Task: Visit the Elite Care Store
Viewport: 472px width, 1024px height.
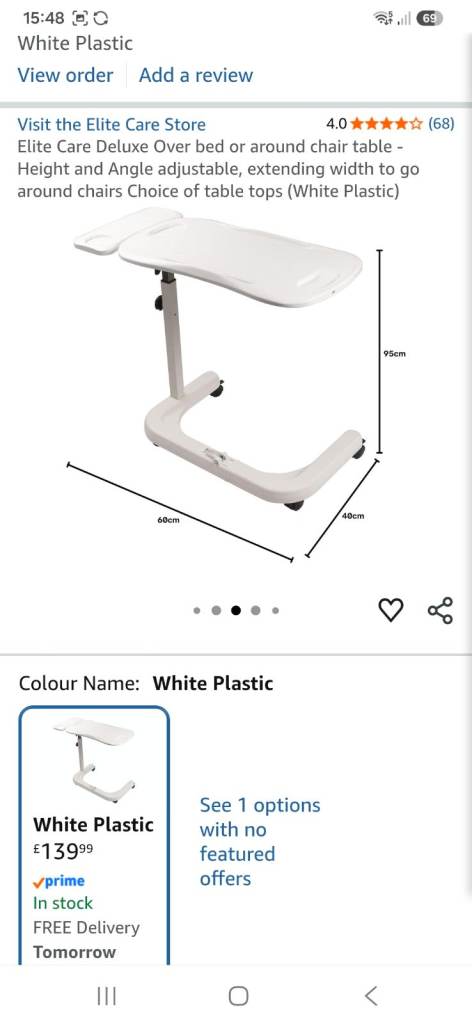Action: pyautogui.click(x=111, y=124)
